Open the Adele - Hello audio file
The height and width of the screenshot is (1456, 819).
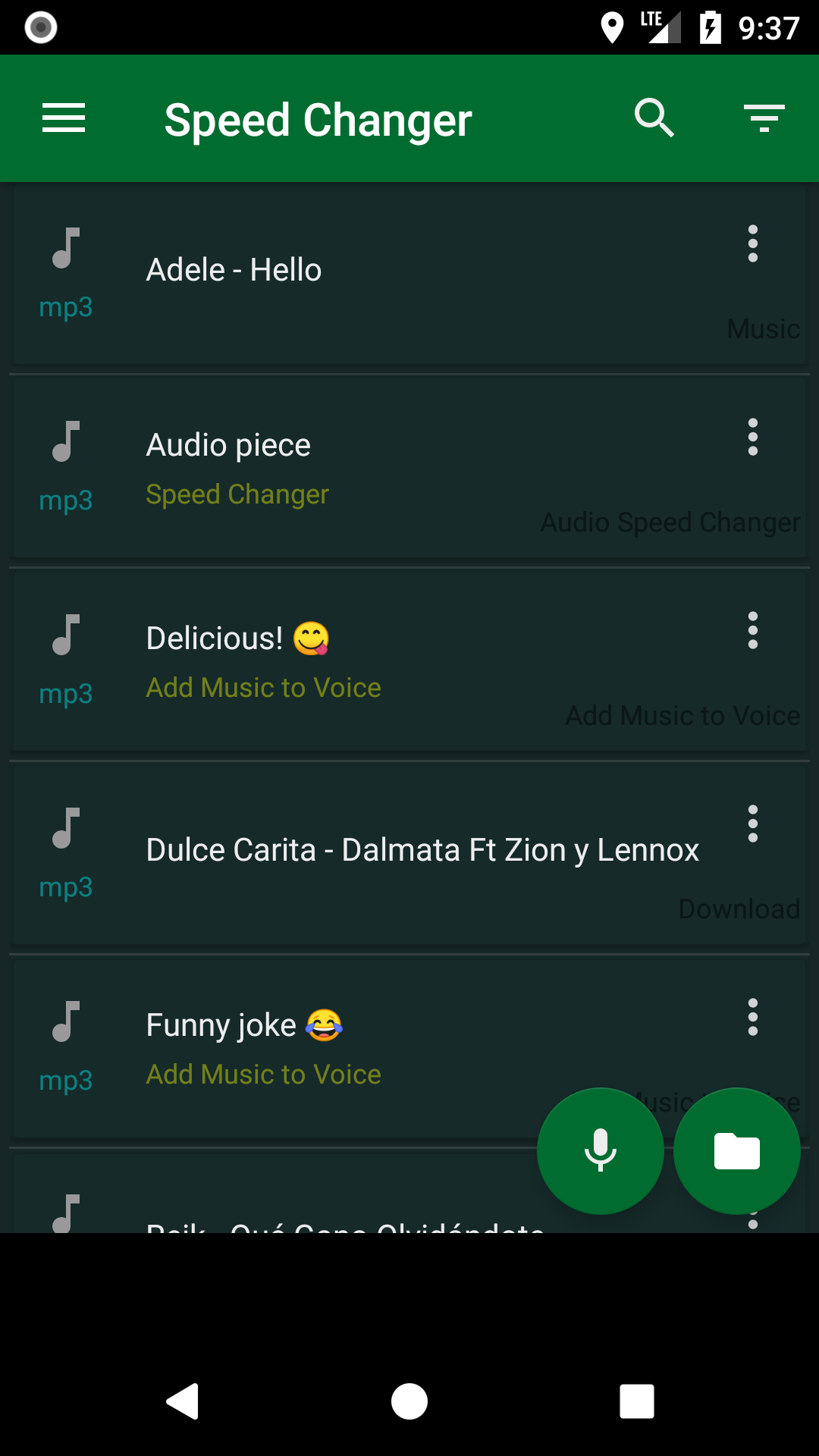click(234, 269)
